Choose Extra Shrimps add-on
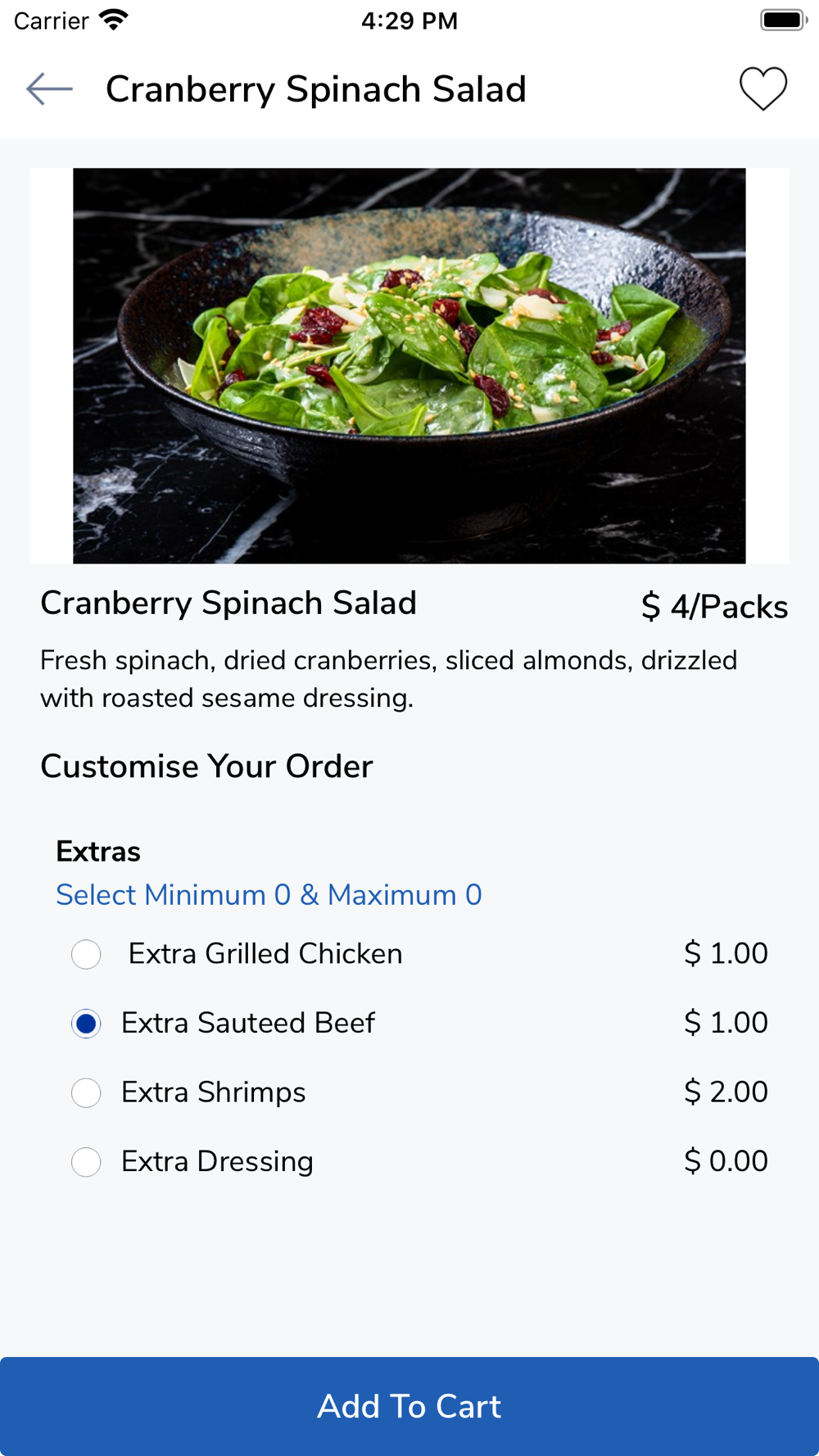 tap(86, 1092)
